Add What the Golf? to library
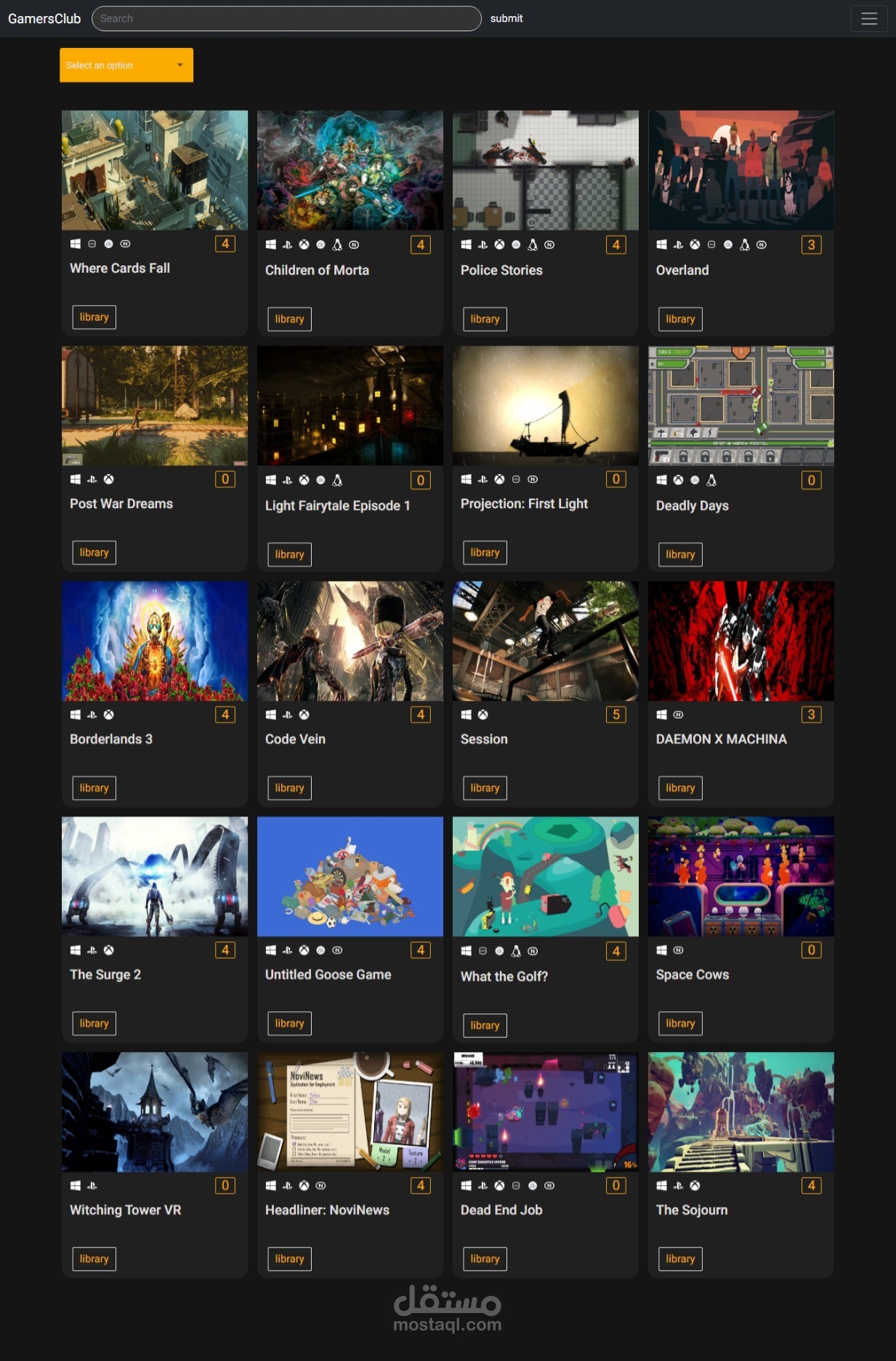Screen dimensions: 896x1361 click(485, 1025)
